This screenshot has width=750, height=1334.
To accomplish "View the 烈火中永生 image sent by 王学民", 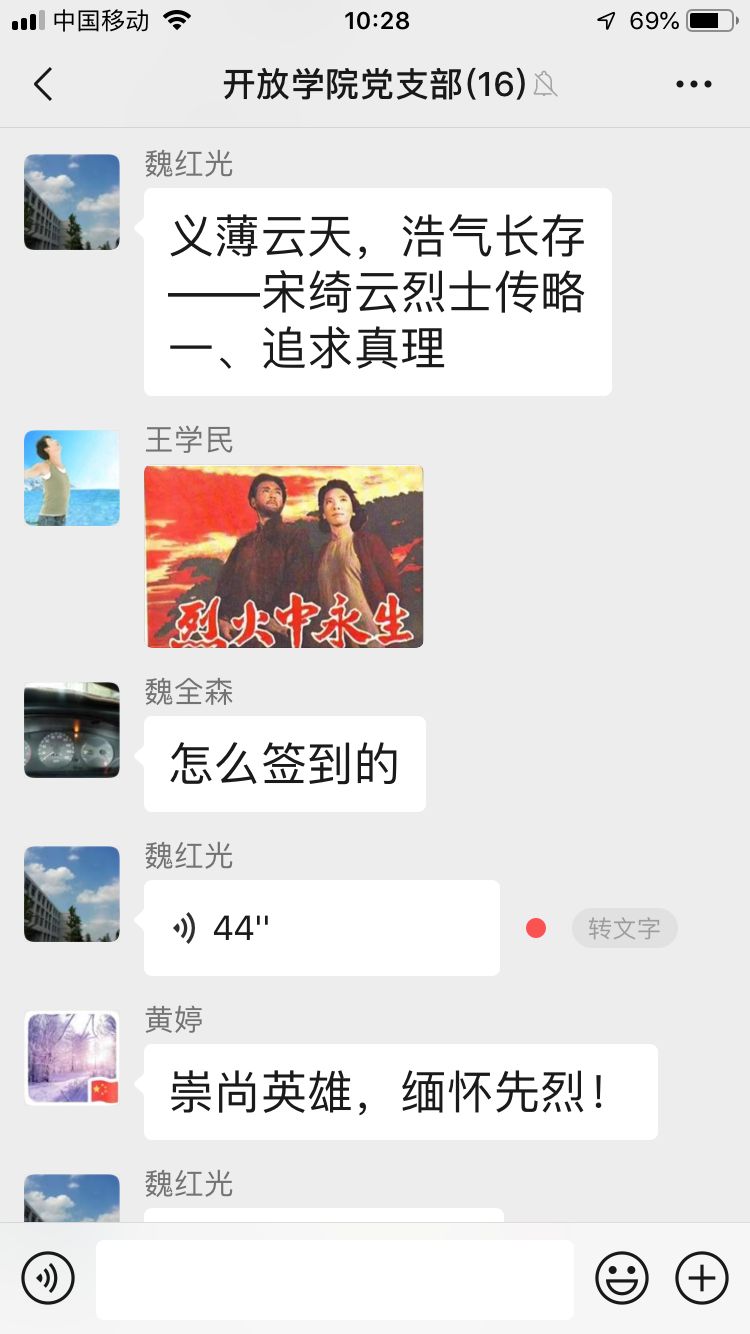I will [x=283, y=556].
